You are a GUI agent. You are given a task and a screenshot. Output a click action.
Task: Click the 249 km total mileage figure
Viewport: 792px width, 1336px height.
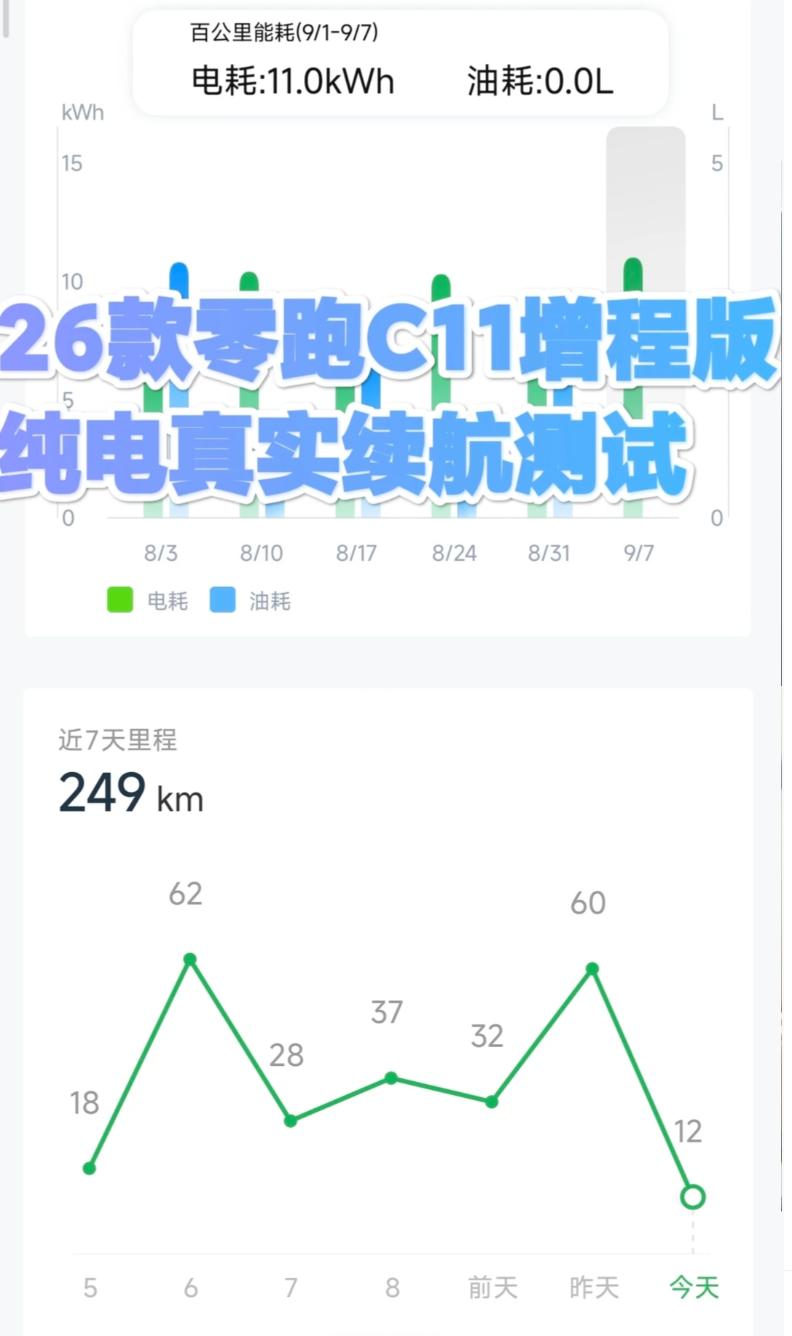pyautogui.click(x=130, y=795)
